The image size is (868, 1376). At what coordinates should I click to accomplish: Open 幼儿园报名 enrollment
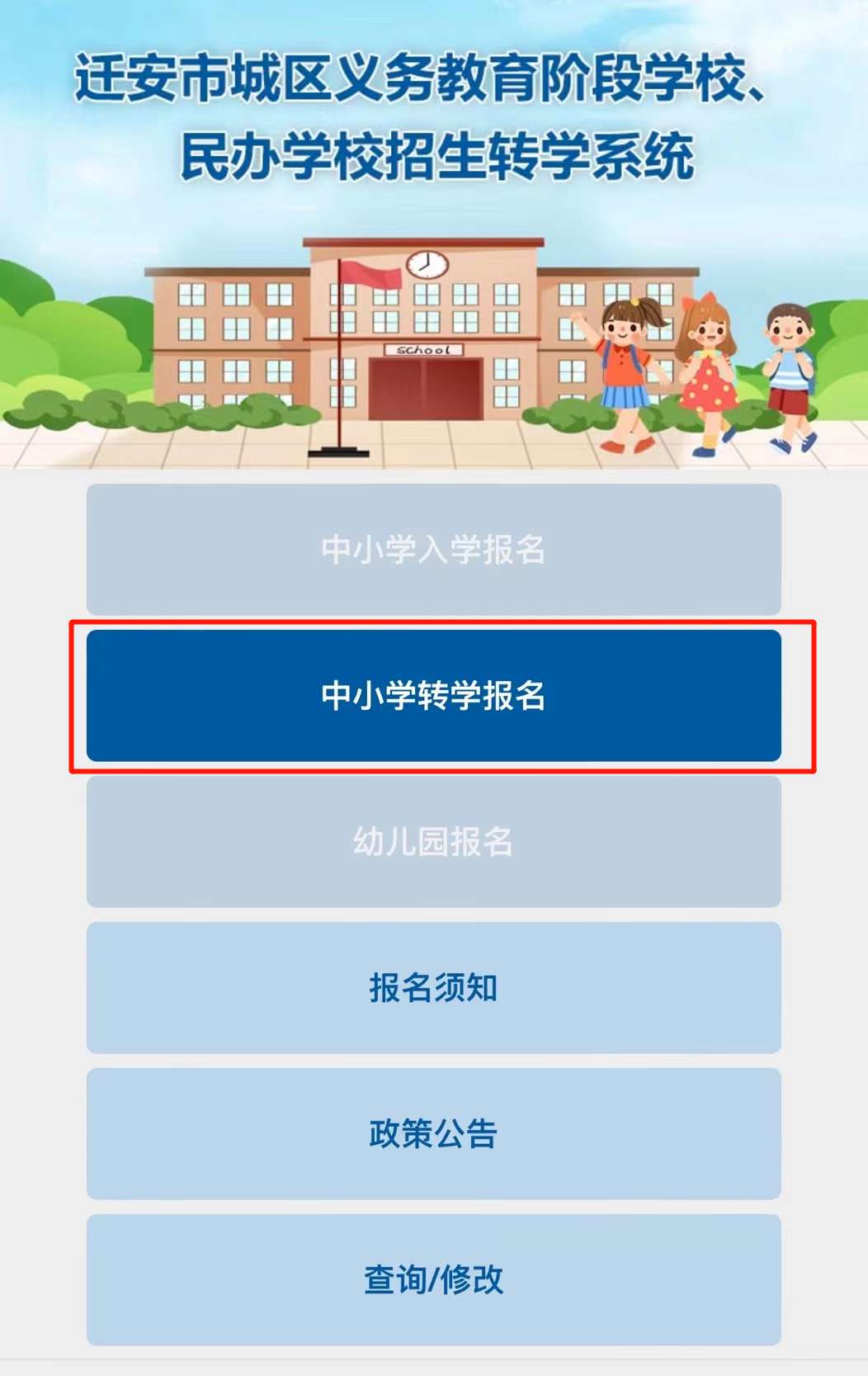[x=433, y=842]
